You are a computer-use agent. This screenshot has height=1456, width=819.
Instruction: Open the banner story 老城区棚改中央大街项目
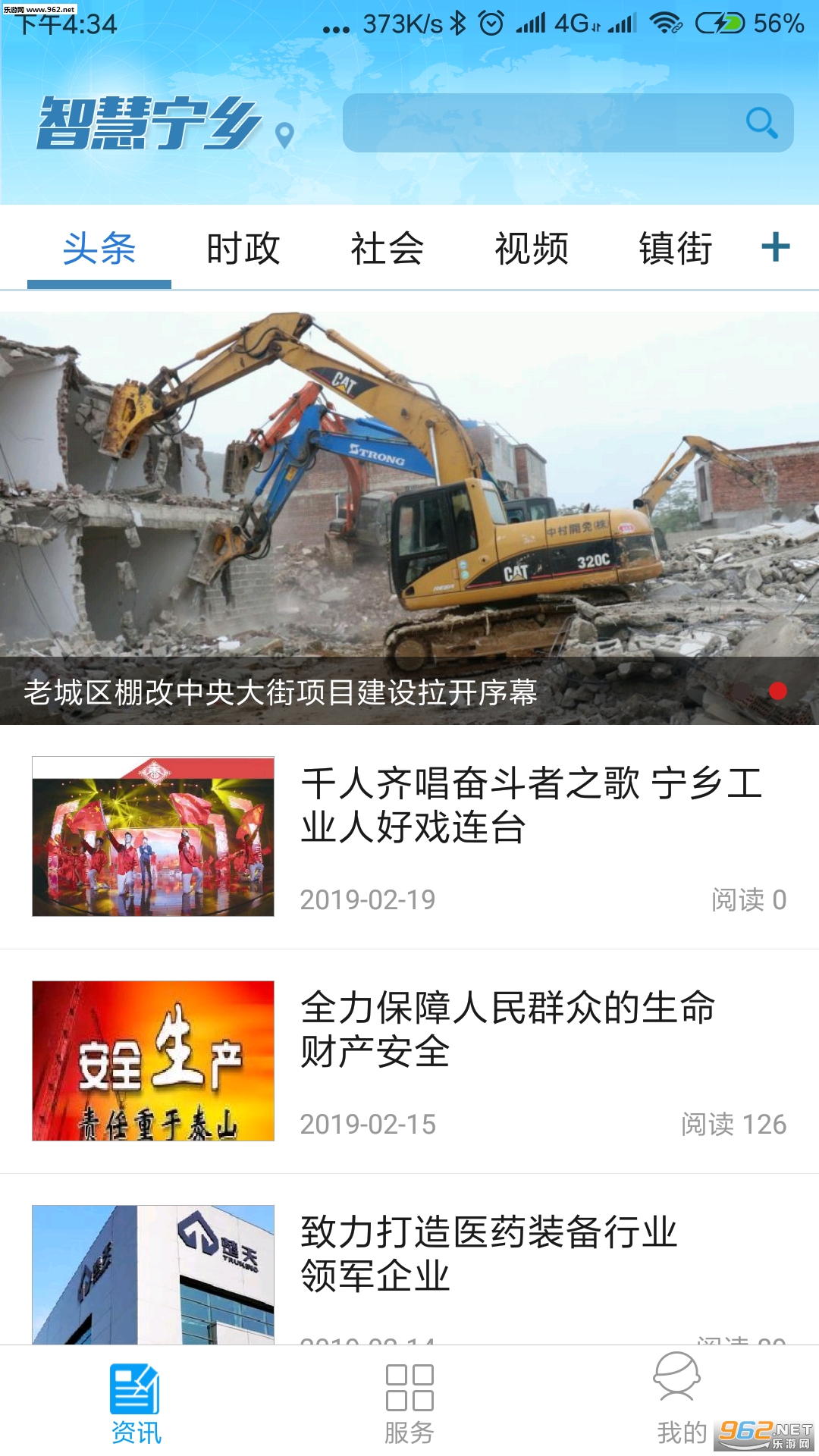409,519
